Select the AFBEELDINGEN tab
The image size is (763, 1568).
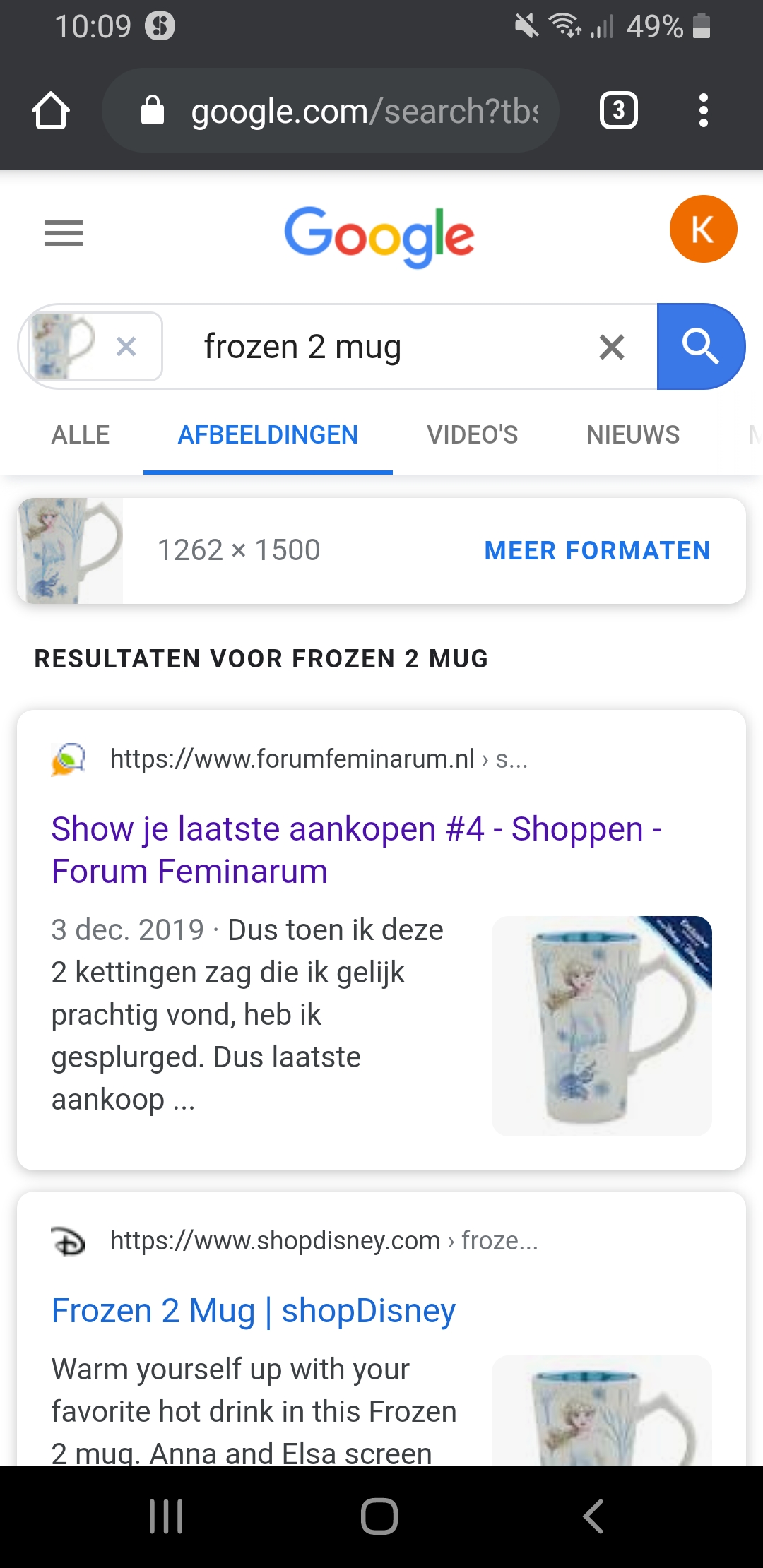point(268,434)
